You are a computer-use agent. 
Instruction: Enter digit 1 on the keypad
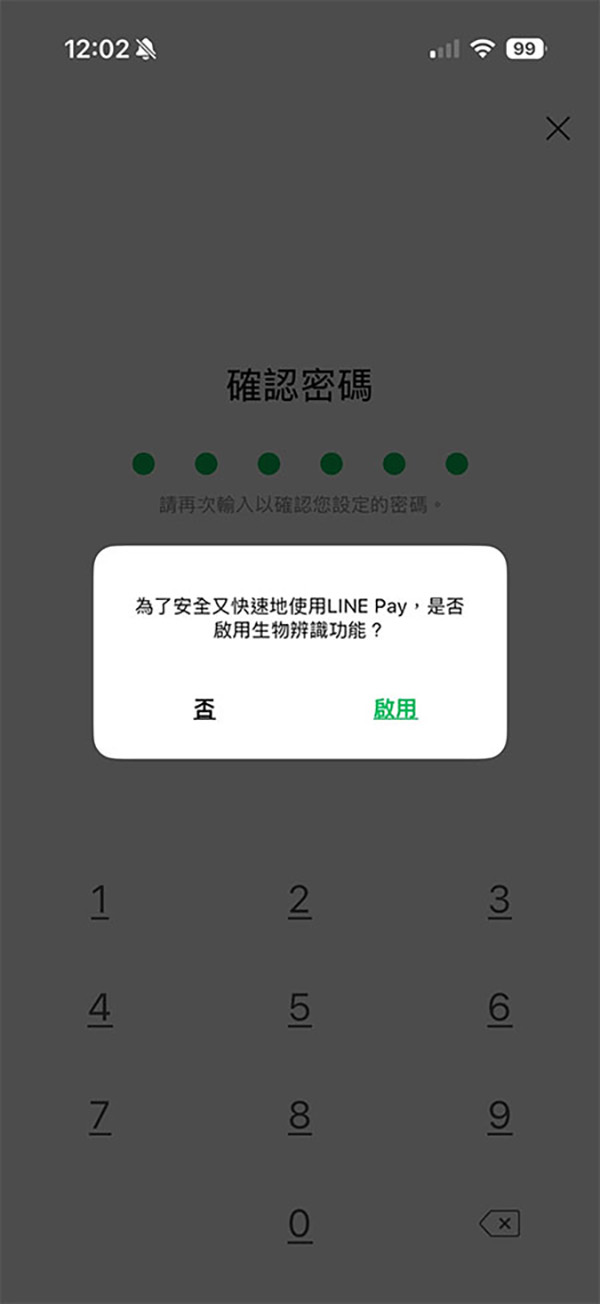pos(99,901)
